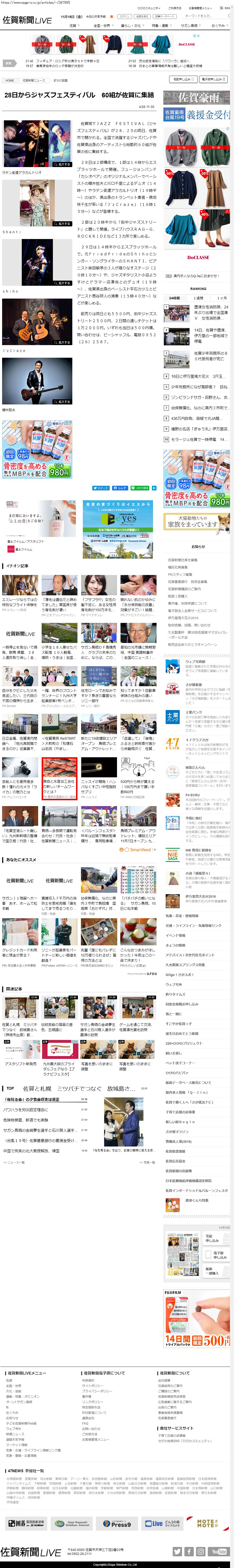Open 佐賀新聞社員を募集 notice link
The height and width of the screenshot is (1568, 234).
pyautogui.click(x=183, y=560)
